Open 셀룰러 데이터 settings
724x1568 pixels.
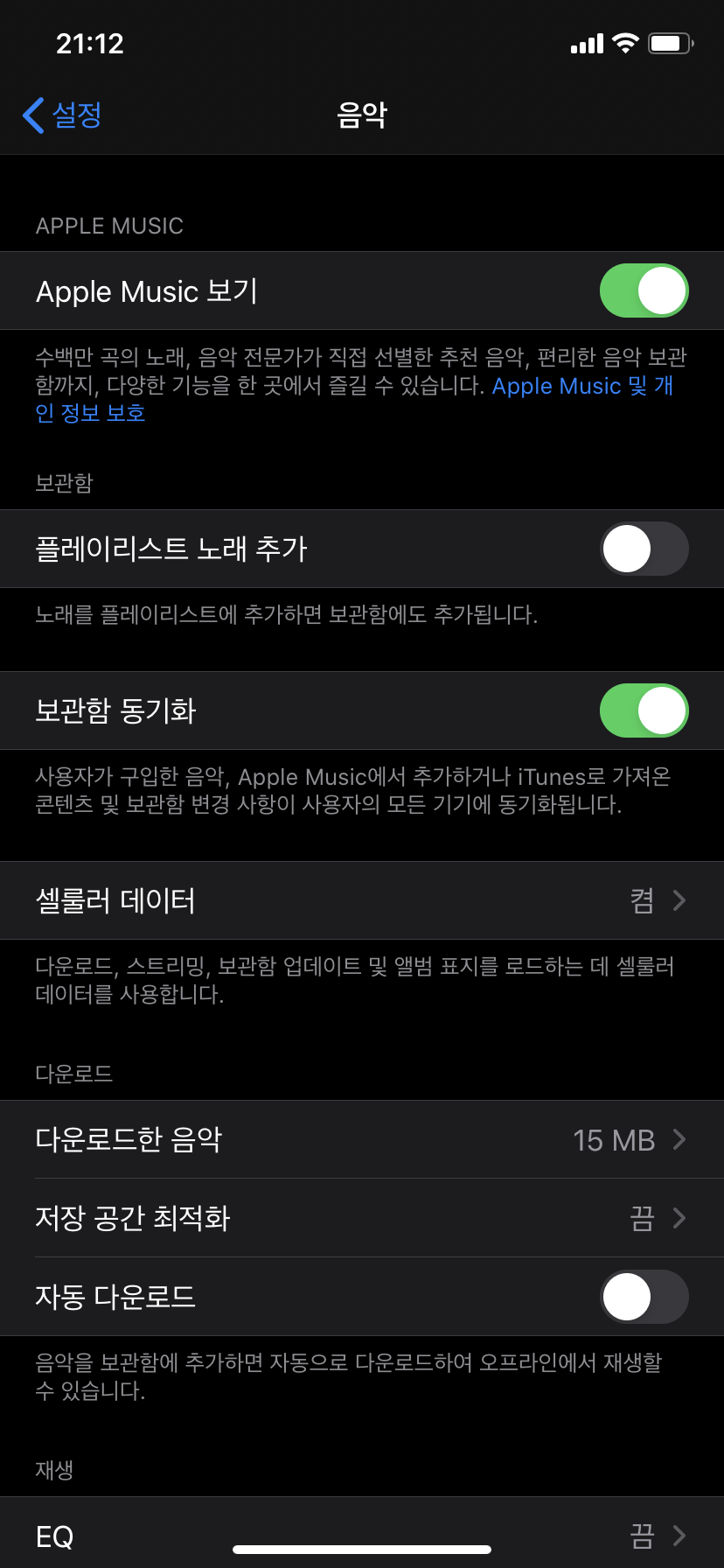click(362, 900)
